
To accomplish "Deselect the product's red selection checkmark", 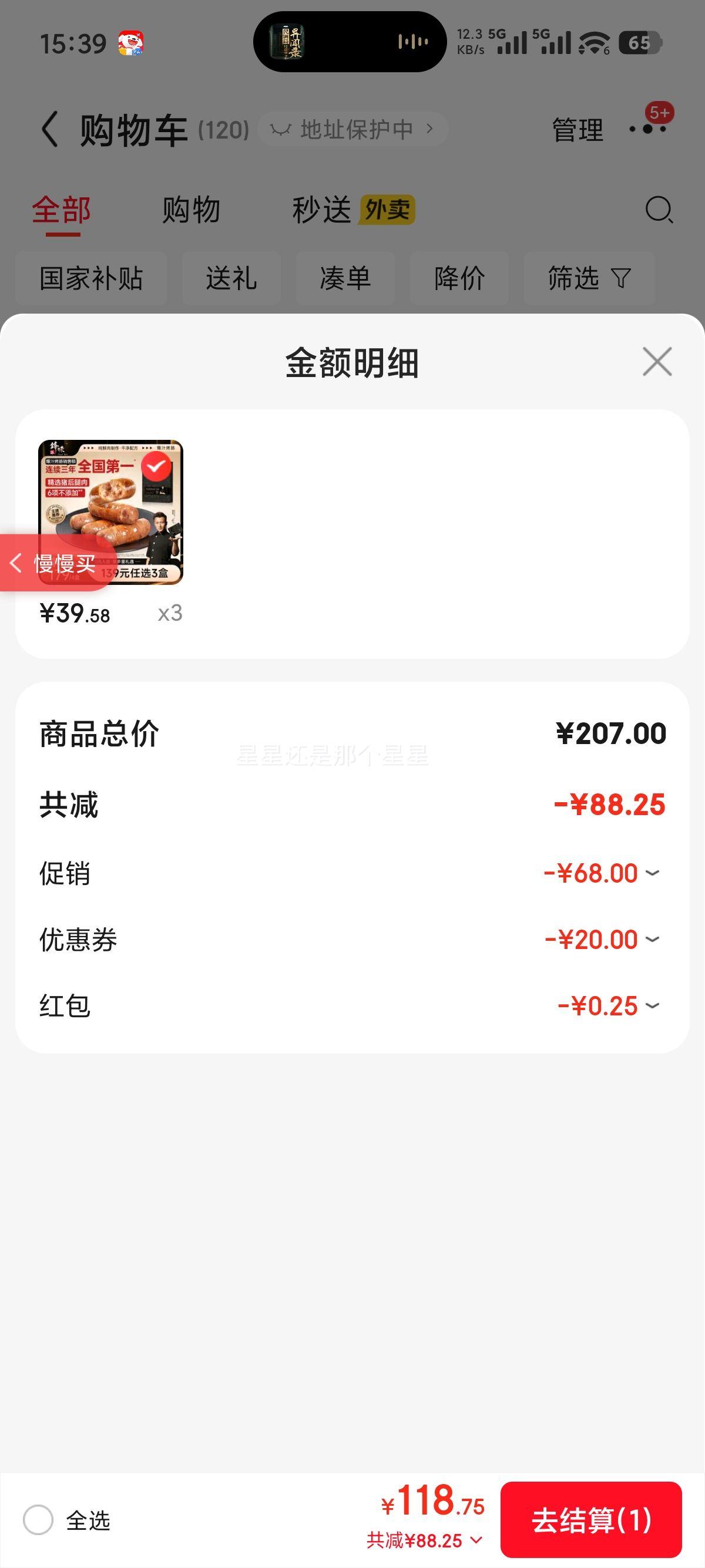I will (x=157, y=467).
